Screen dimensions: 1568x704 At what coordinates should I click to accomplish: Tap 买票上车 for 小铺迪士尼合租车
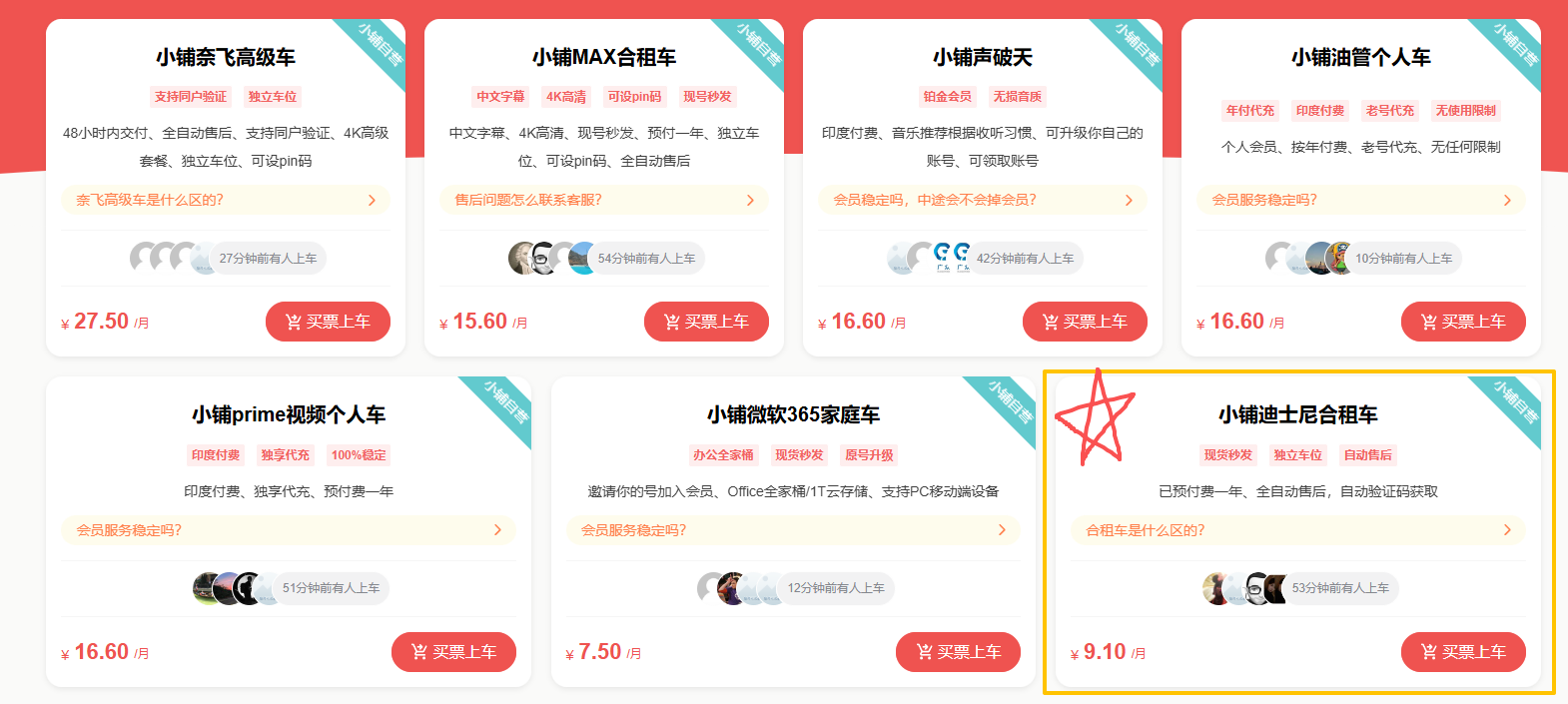(1463, 652)
